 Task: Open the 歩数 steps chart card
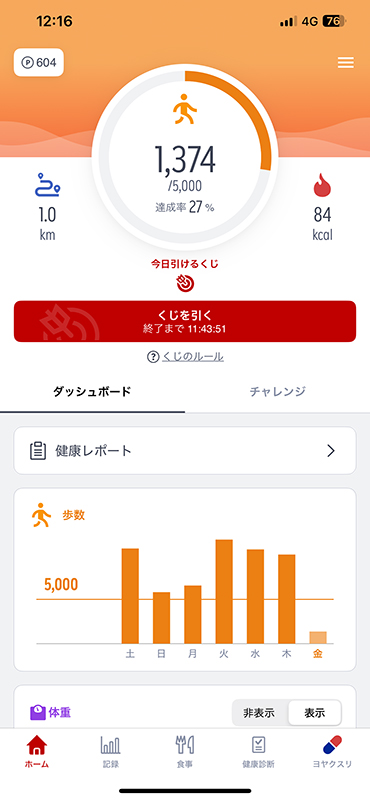(x=185, y=580)
